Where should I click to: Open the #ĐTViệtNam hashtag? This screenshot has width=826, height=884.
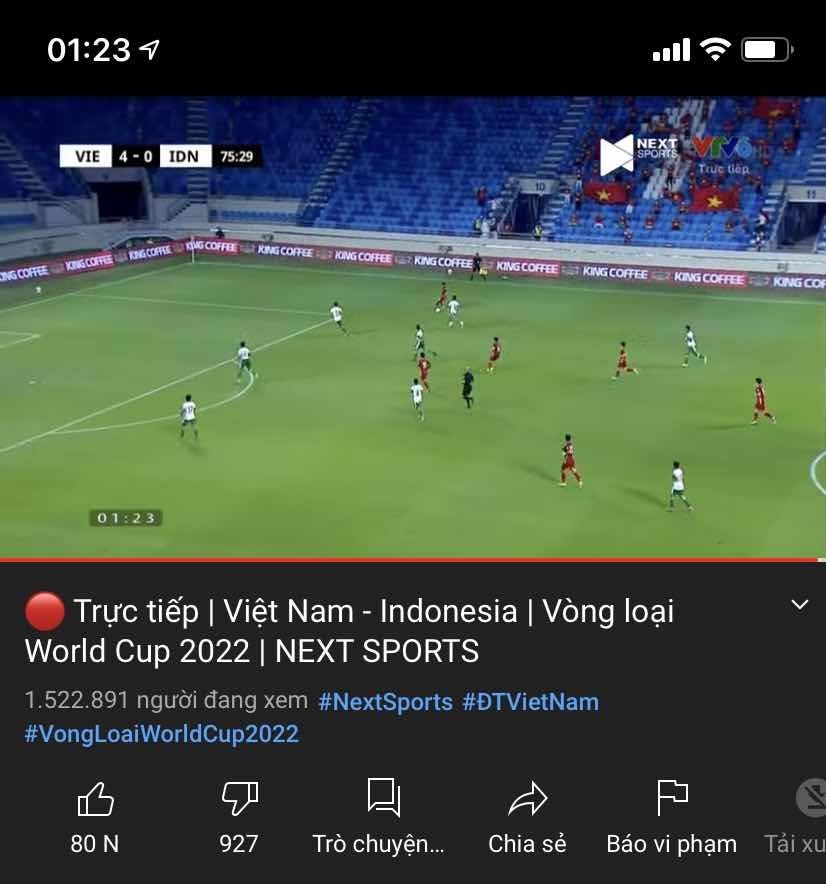point(533,702)
